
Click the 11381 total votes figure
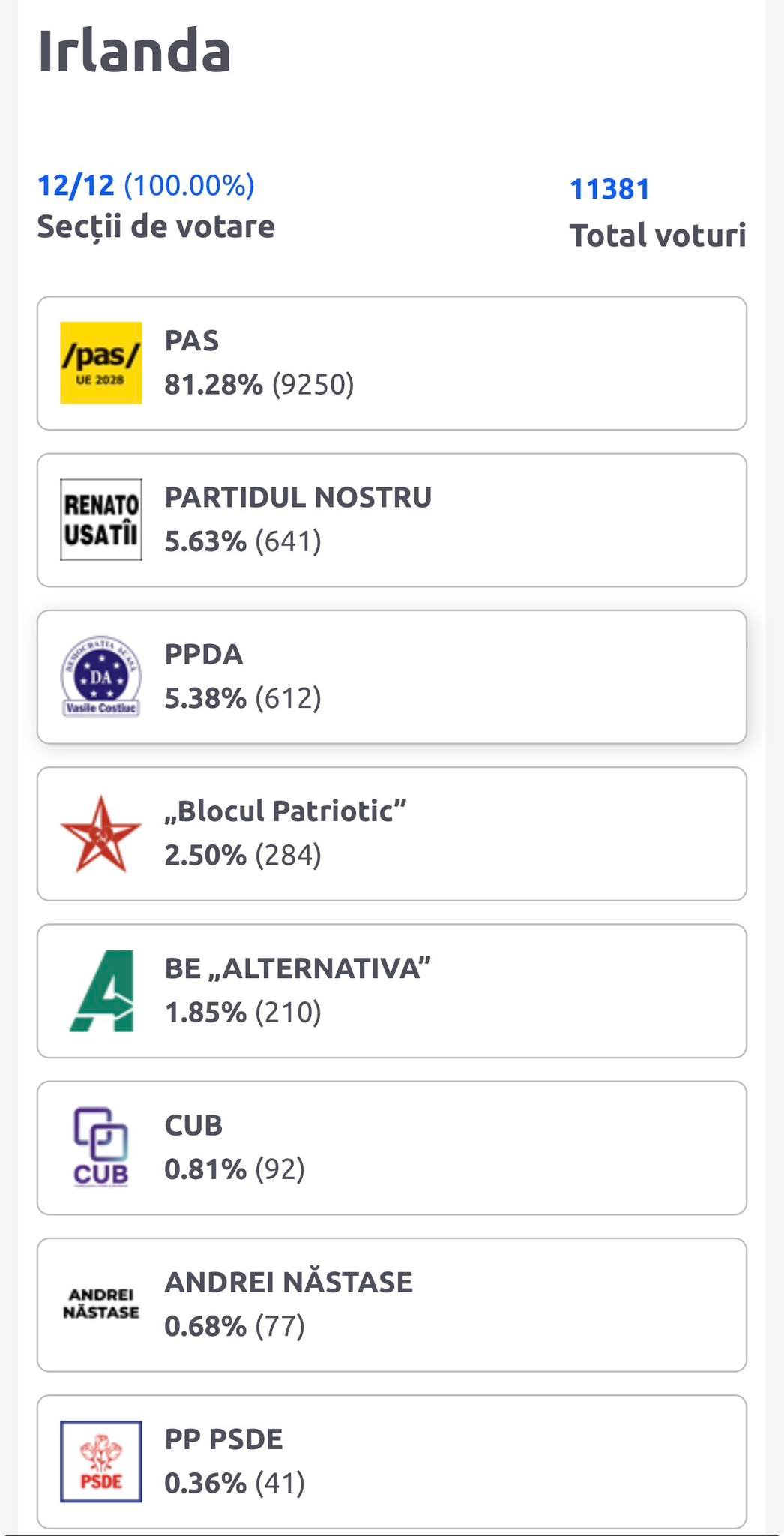pos(610,190)
